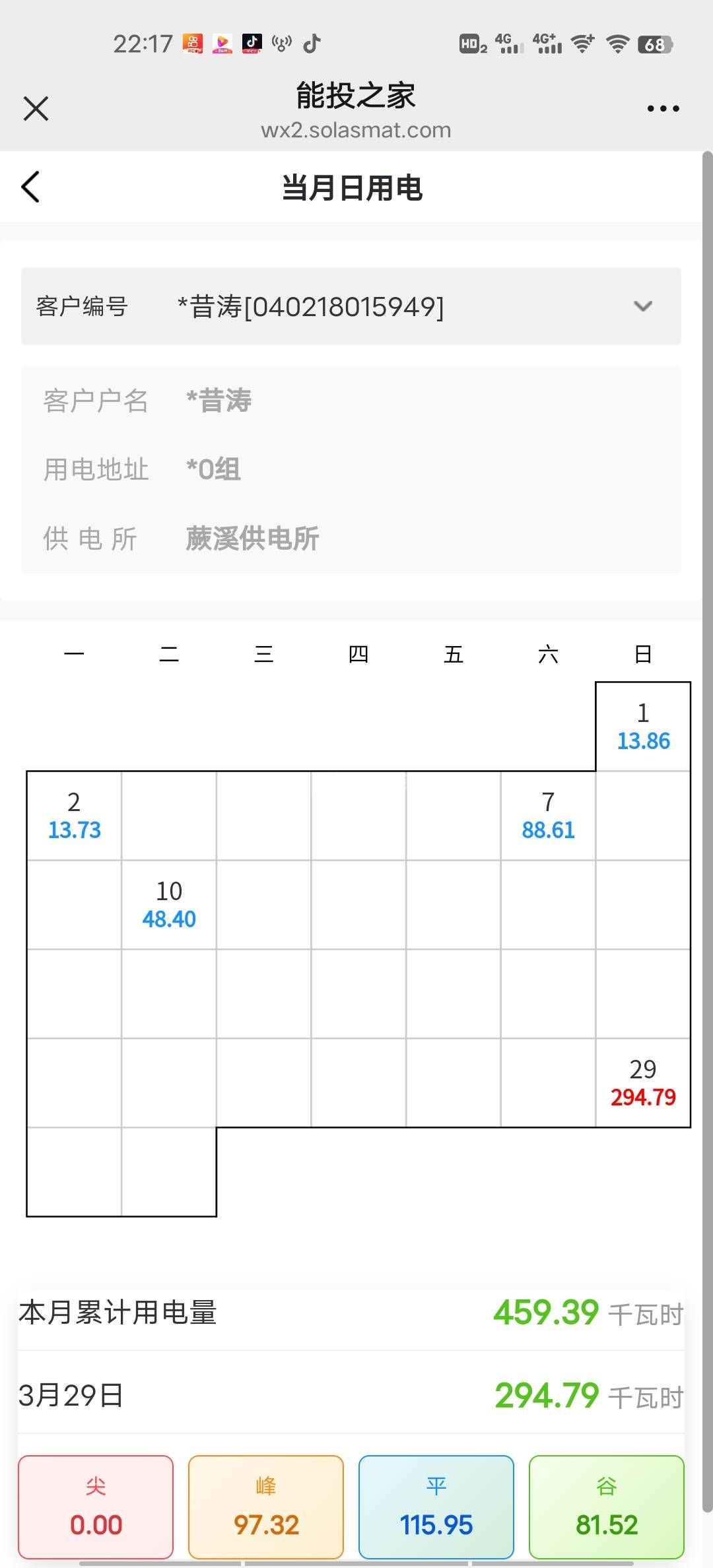713x1568 pixels.
Task: Go back from 当月日用电 page
Action: [x=31, y=187]
